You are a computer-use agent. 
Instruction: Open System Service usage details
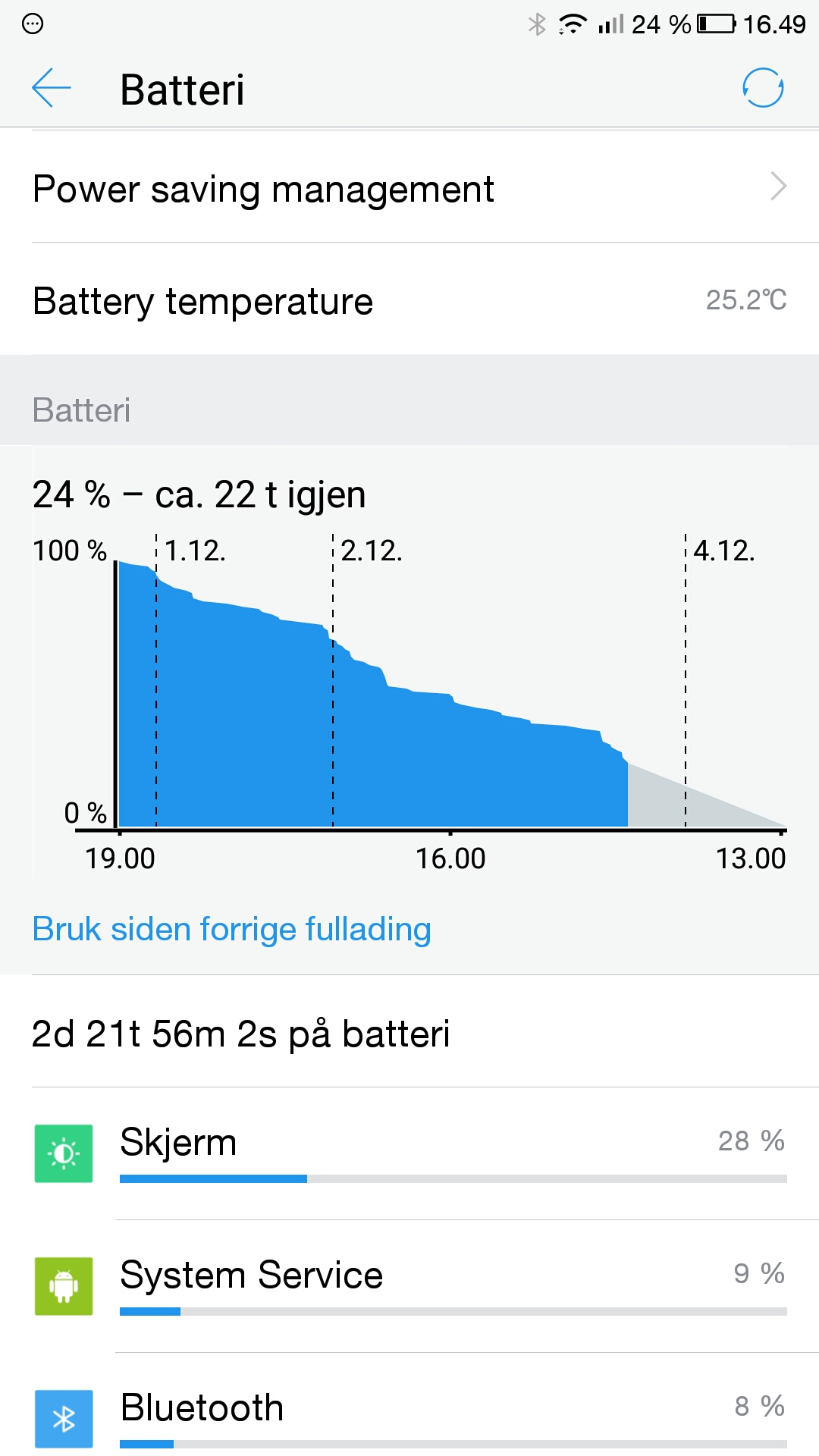click(x=409, y=1286)
